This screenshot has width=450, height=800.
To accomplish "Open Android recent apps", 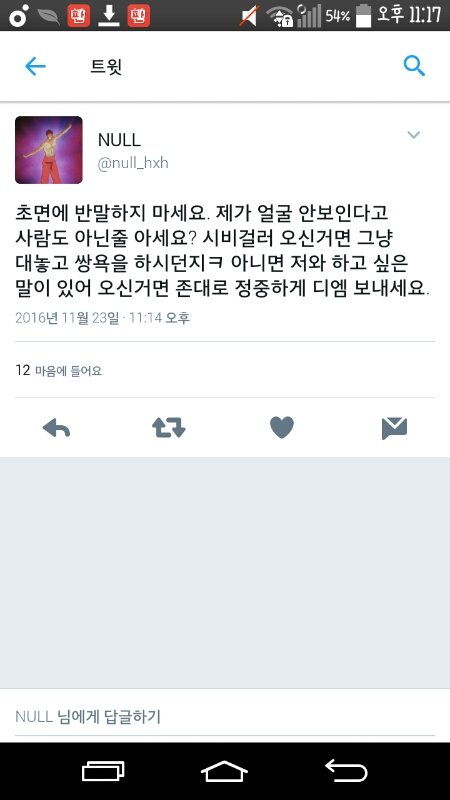I will pos(103,770).
